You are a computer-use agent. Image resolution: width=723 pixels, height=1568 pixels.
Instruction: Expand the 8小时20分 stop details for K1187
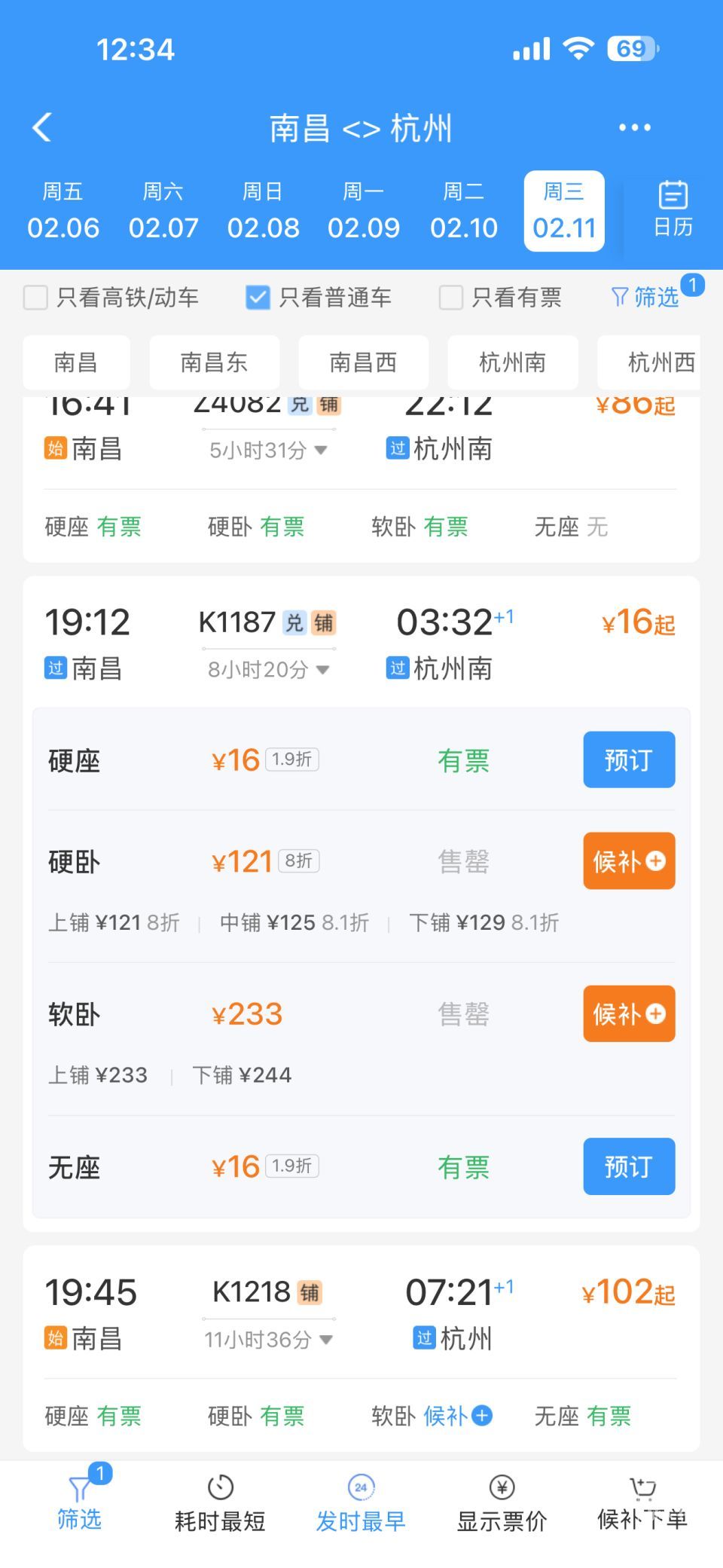point(268,669)
